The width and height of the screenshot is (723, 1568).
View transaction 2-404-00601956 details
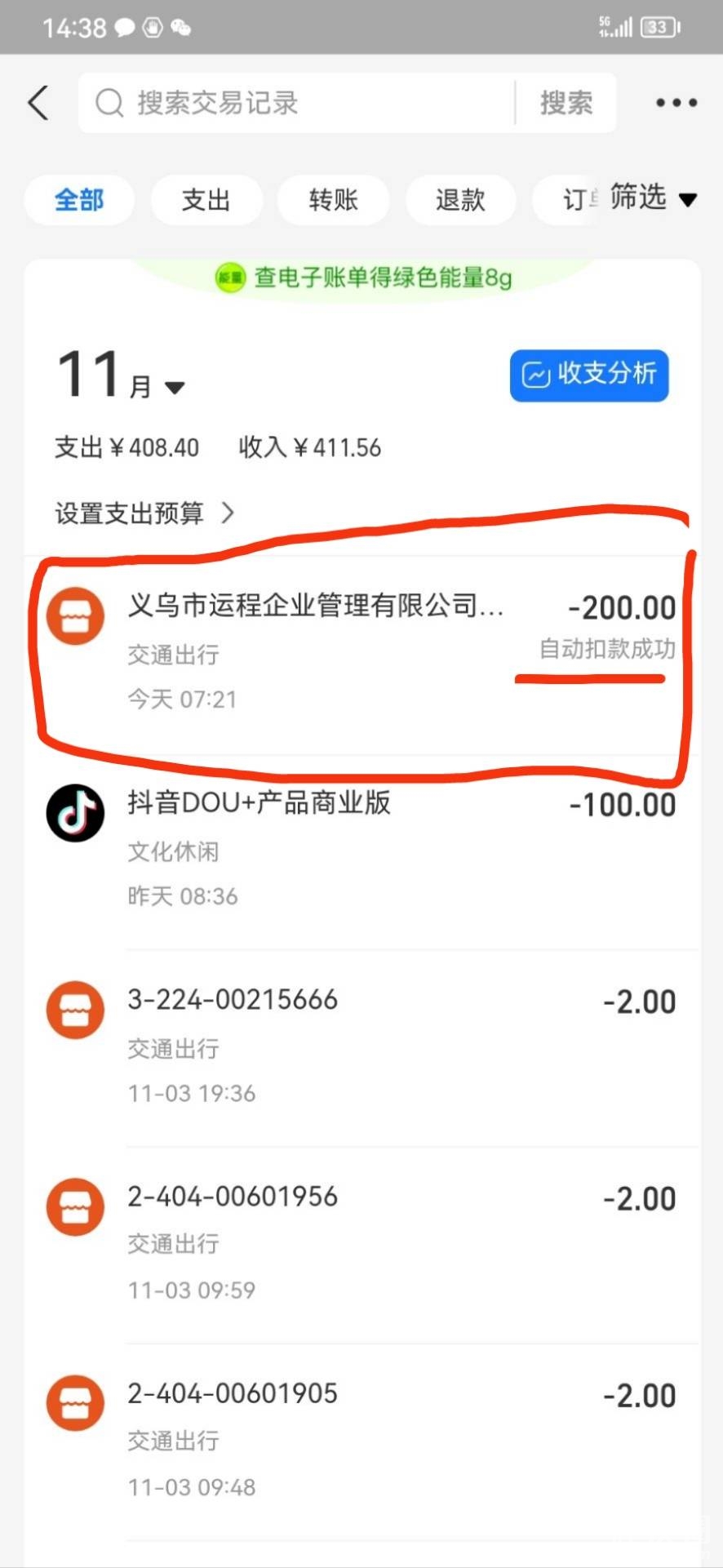click(x=361, y=1242)
